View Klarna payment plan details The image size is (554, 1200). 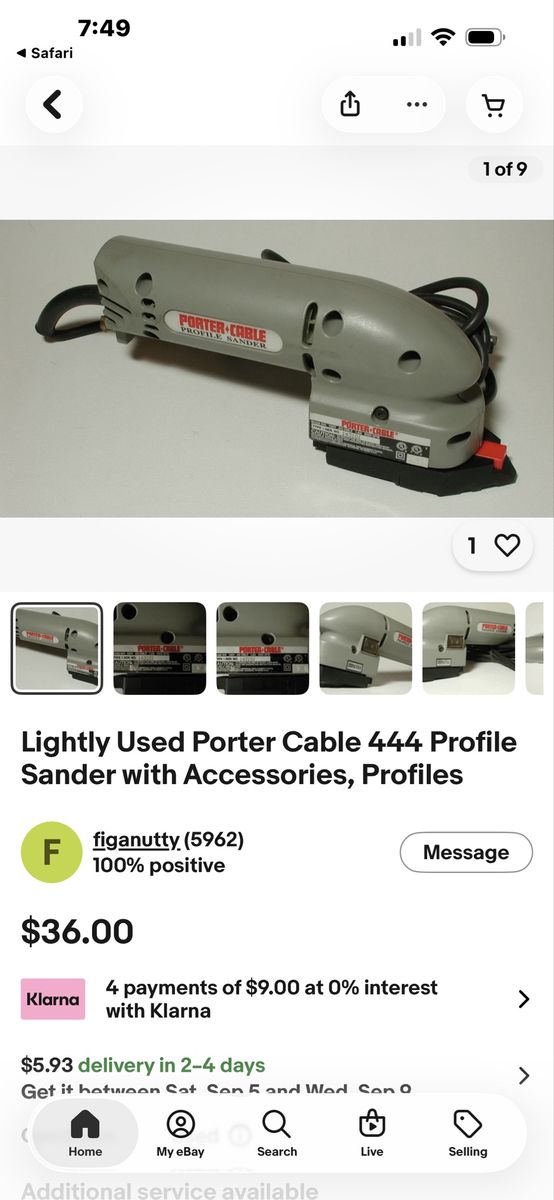[x=277, y=999]
